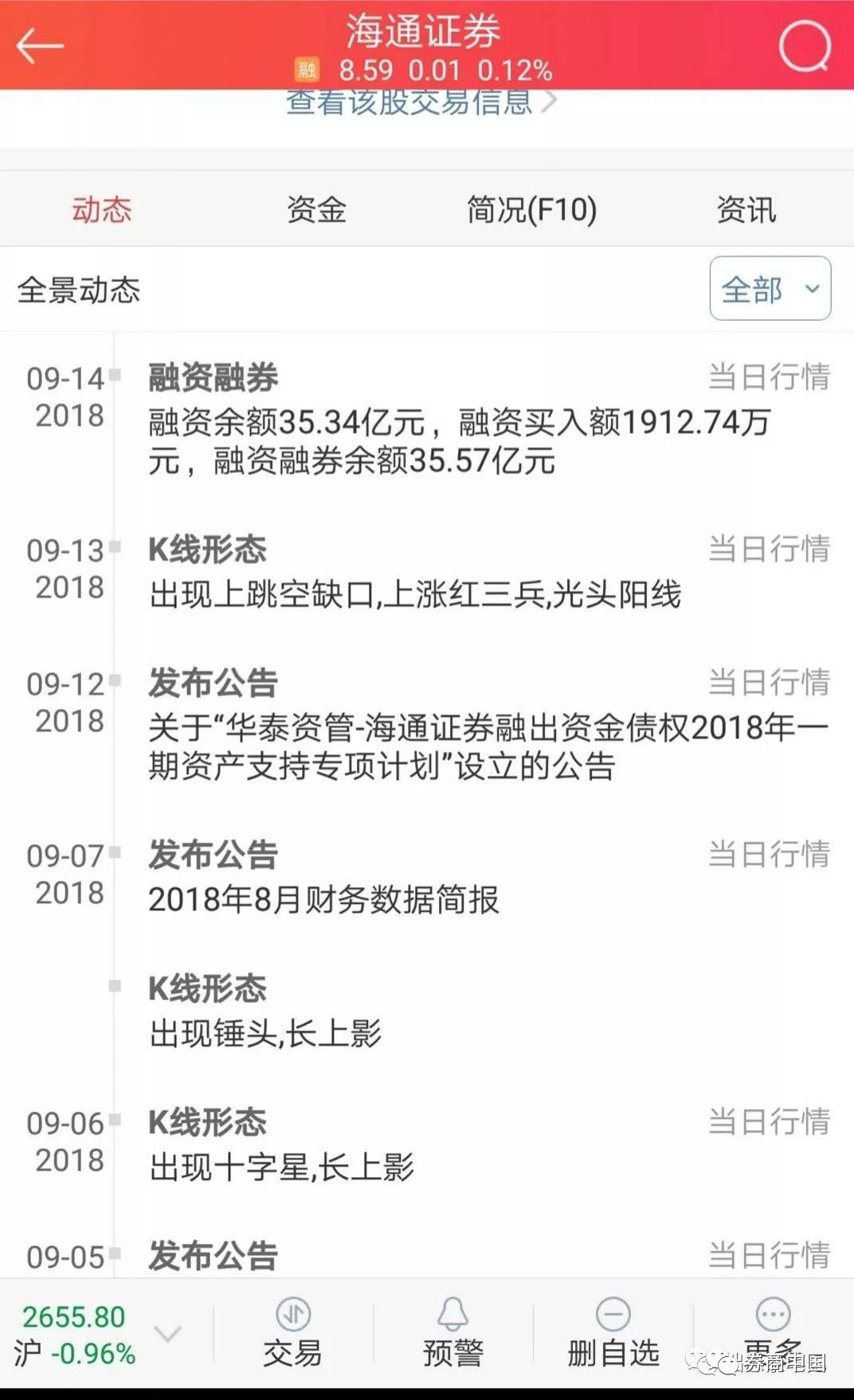Switch to the 资金 tab
This screenshot has width=854, height=1400.
pyautogui.click(x=317, y=209)
